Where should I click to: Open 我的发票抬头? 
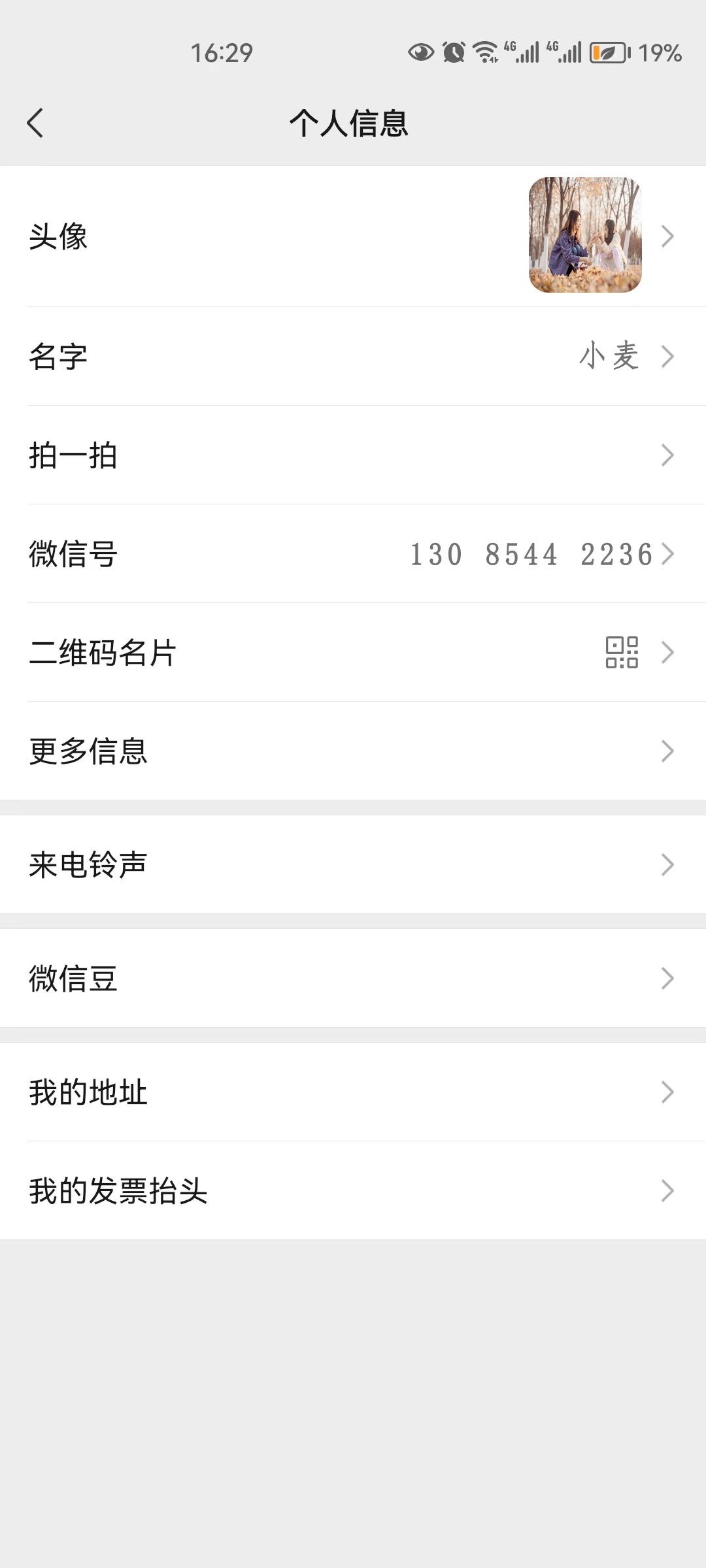pyautogui.click(x=353, y=1191)
